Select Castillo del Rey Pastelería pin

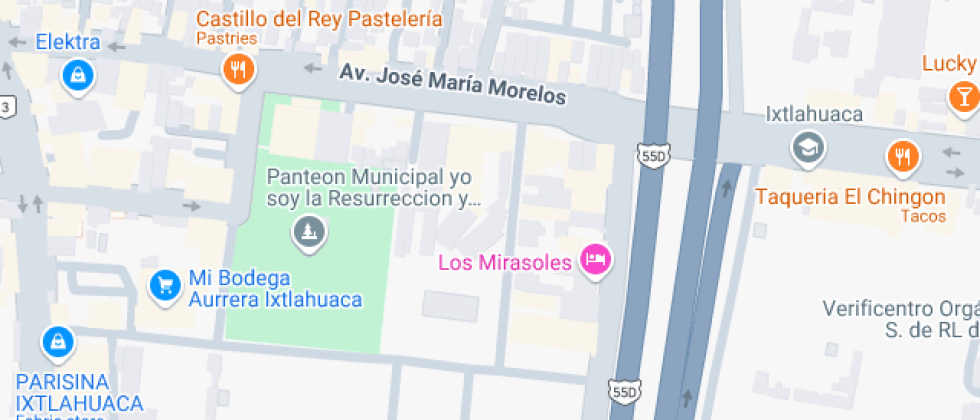pos(238,68)
